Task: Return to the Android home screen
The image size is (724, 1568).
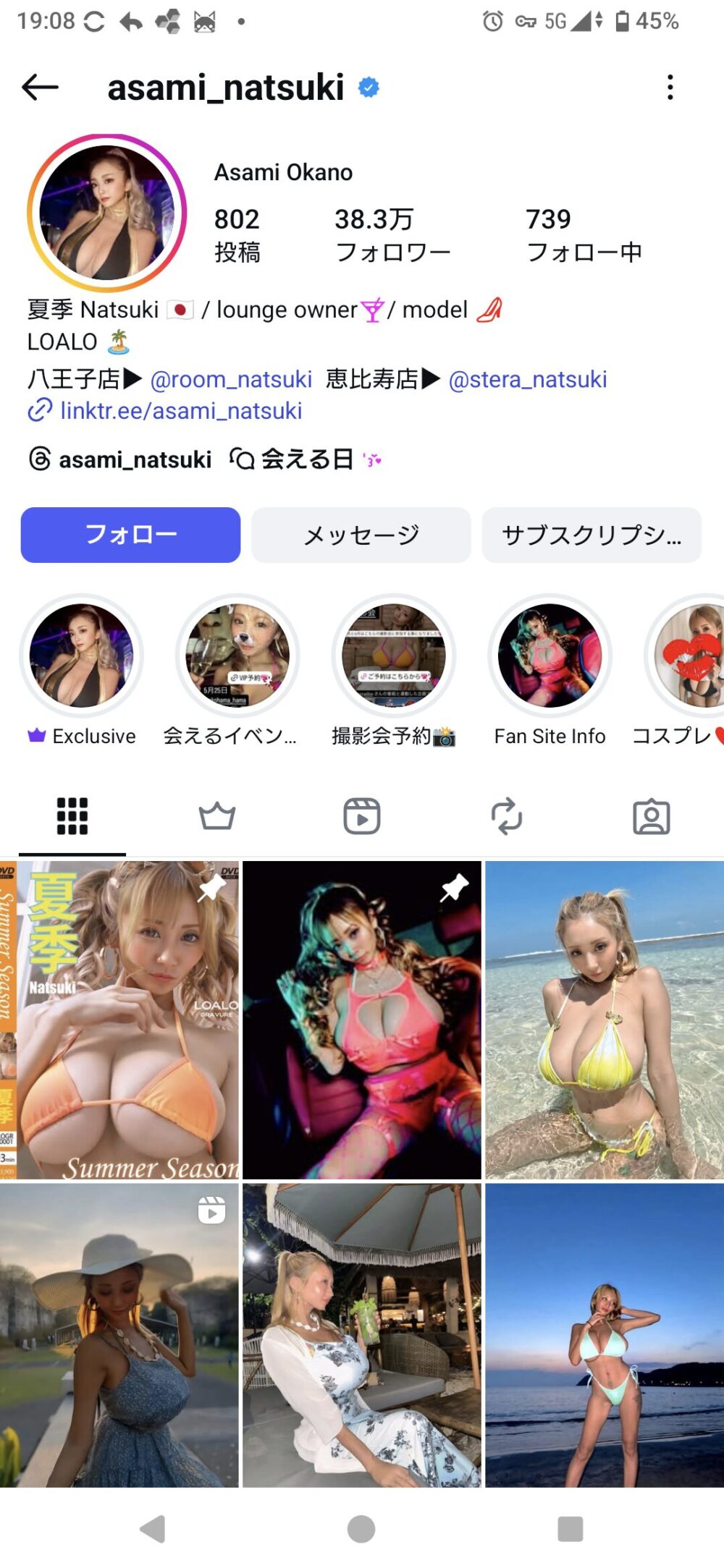Action: (361, 1529)
